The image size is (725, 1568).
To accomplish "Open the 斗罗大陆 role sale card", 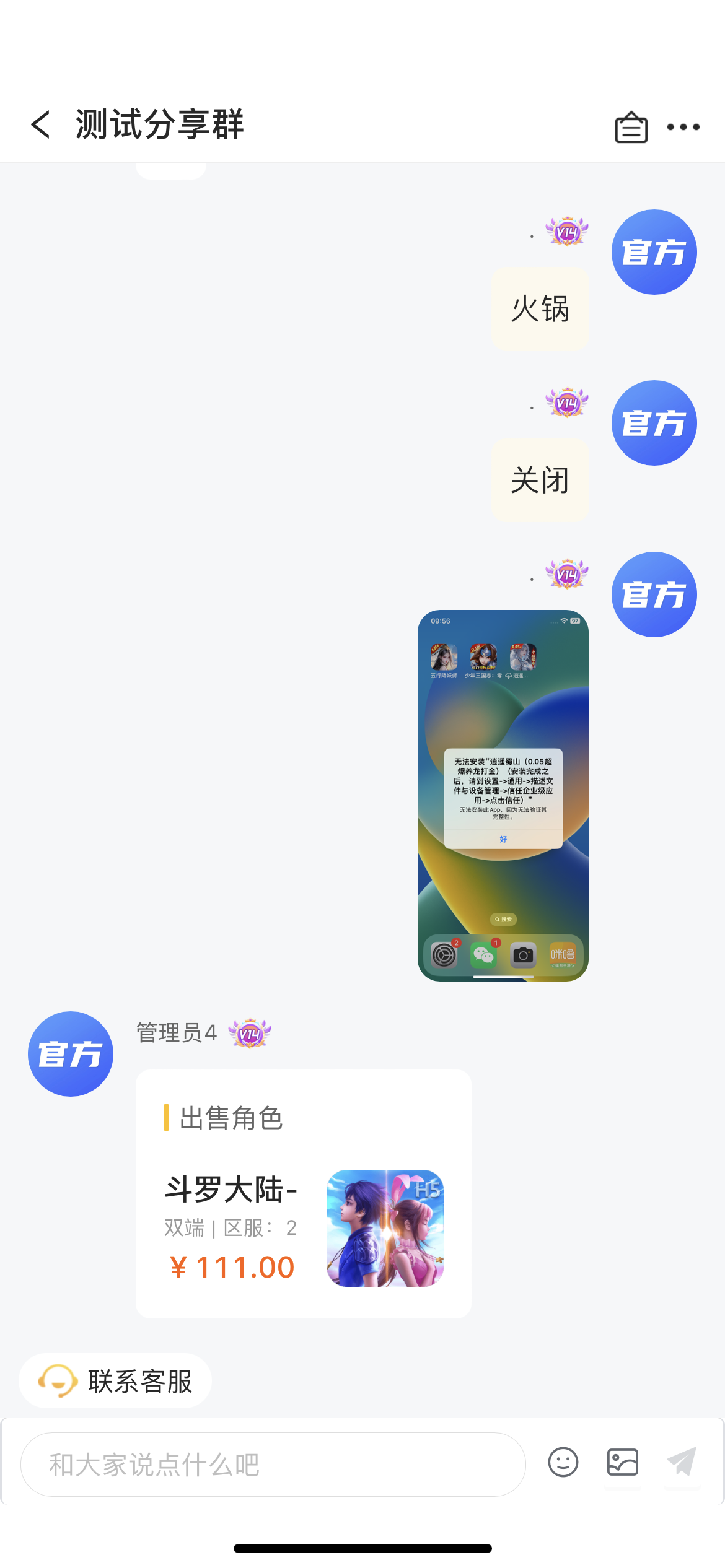I will tap(304, 1194).
